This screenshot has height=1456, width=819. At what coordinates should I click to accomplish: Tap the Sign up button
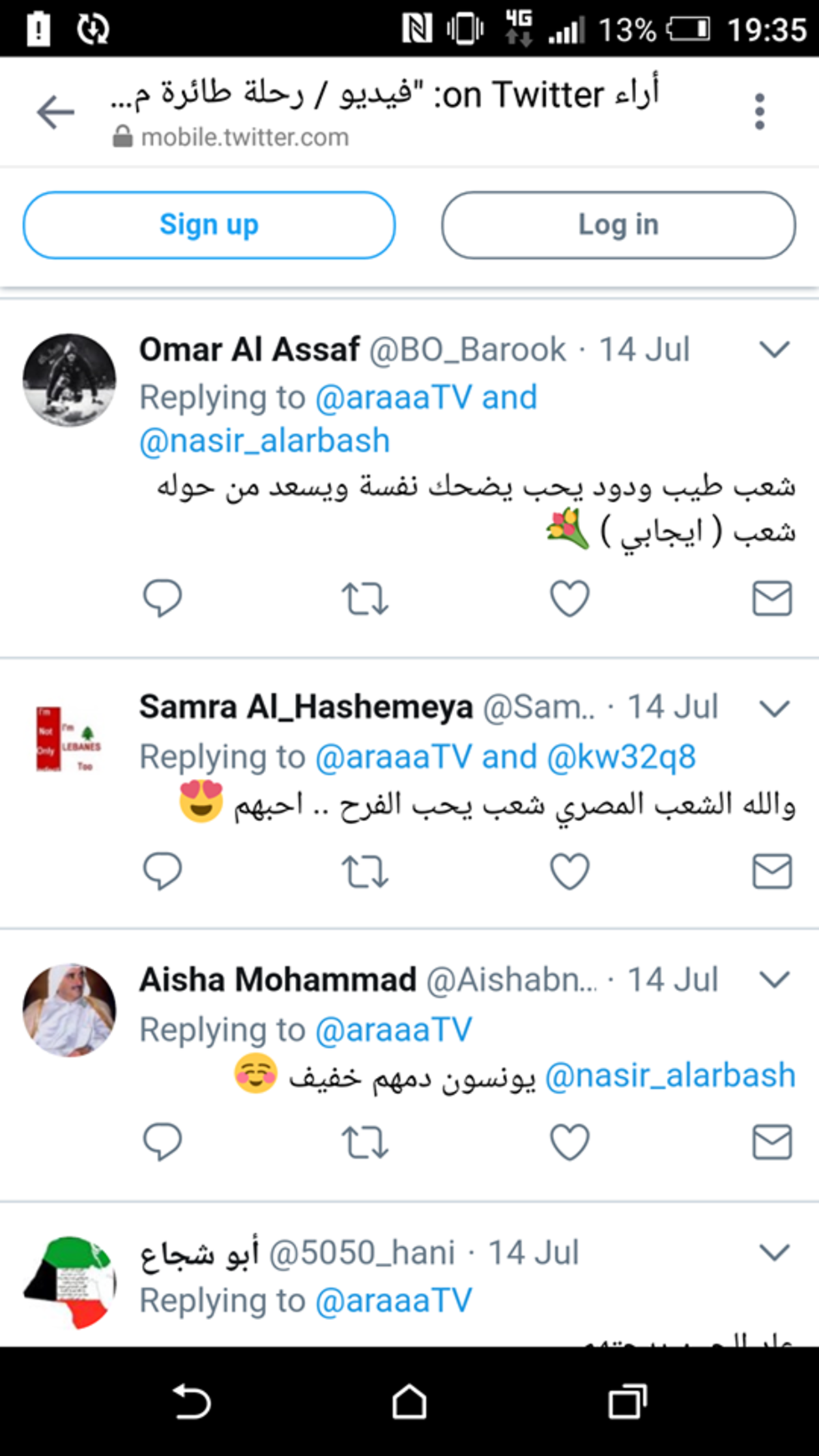coord(209,225)
